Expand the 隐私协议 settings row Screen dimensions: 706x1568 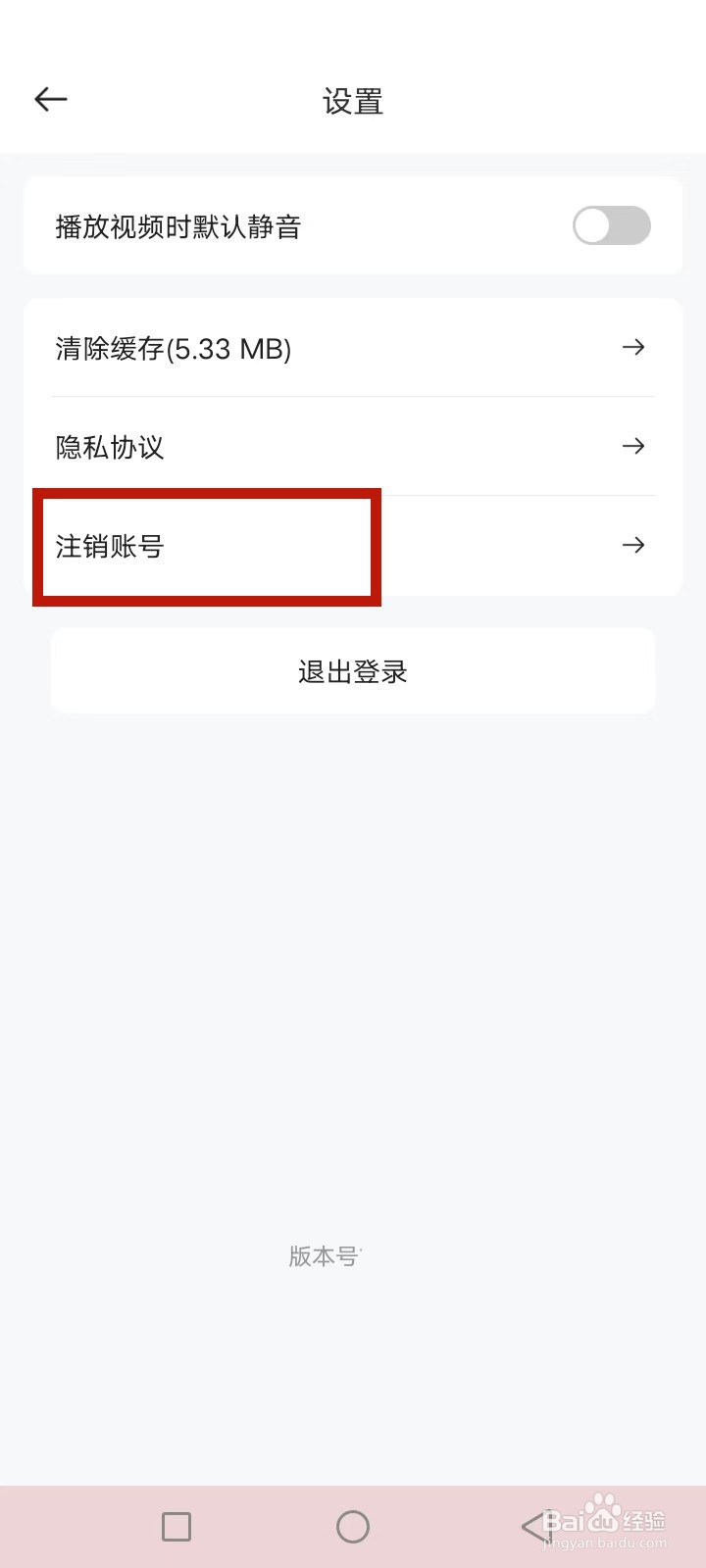click(x=353, y=447)
